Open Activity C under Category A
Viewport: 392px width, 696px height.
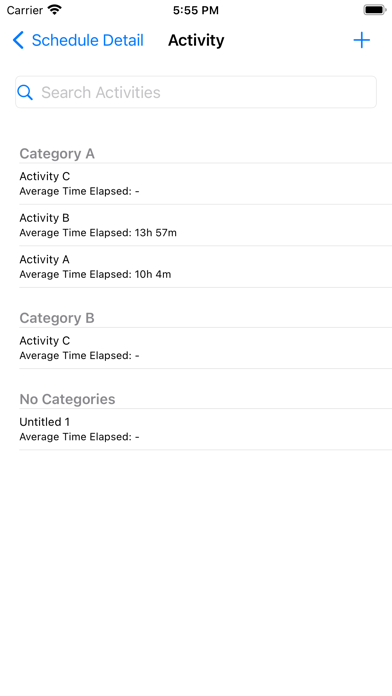205,184
